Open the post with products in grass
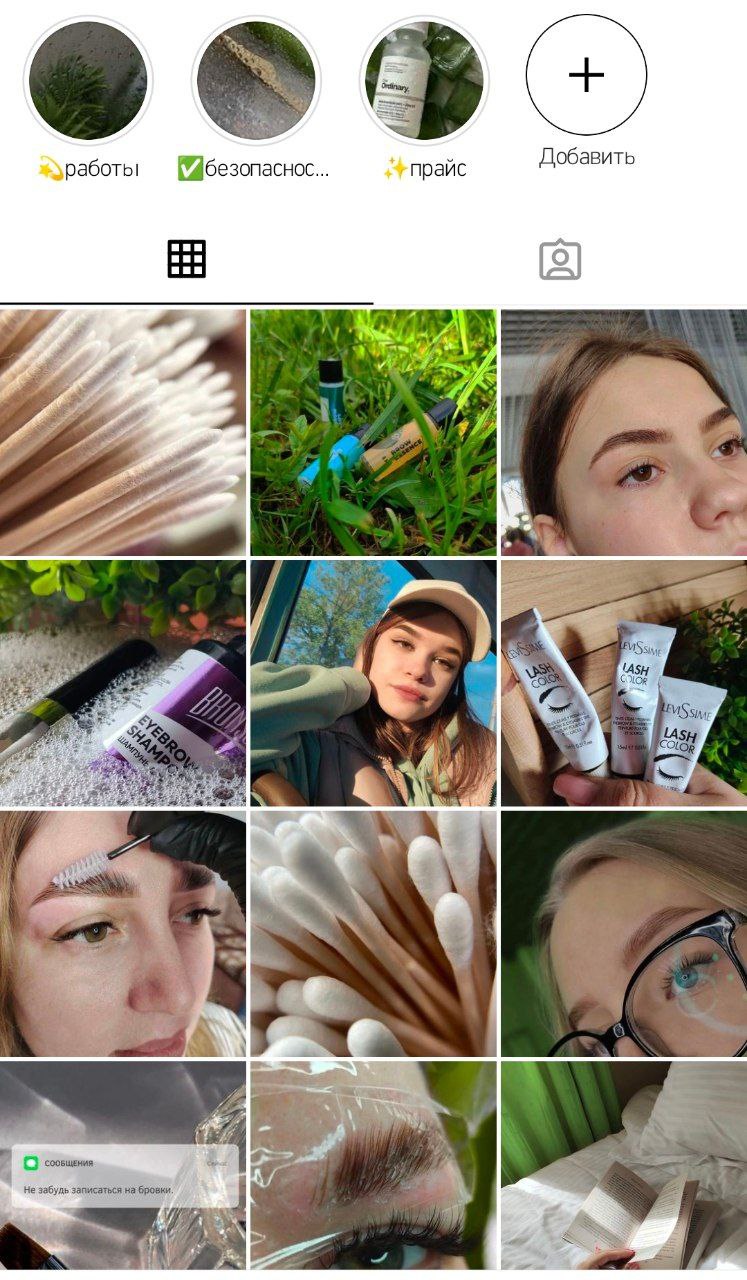 coord(373,432)
